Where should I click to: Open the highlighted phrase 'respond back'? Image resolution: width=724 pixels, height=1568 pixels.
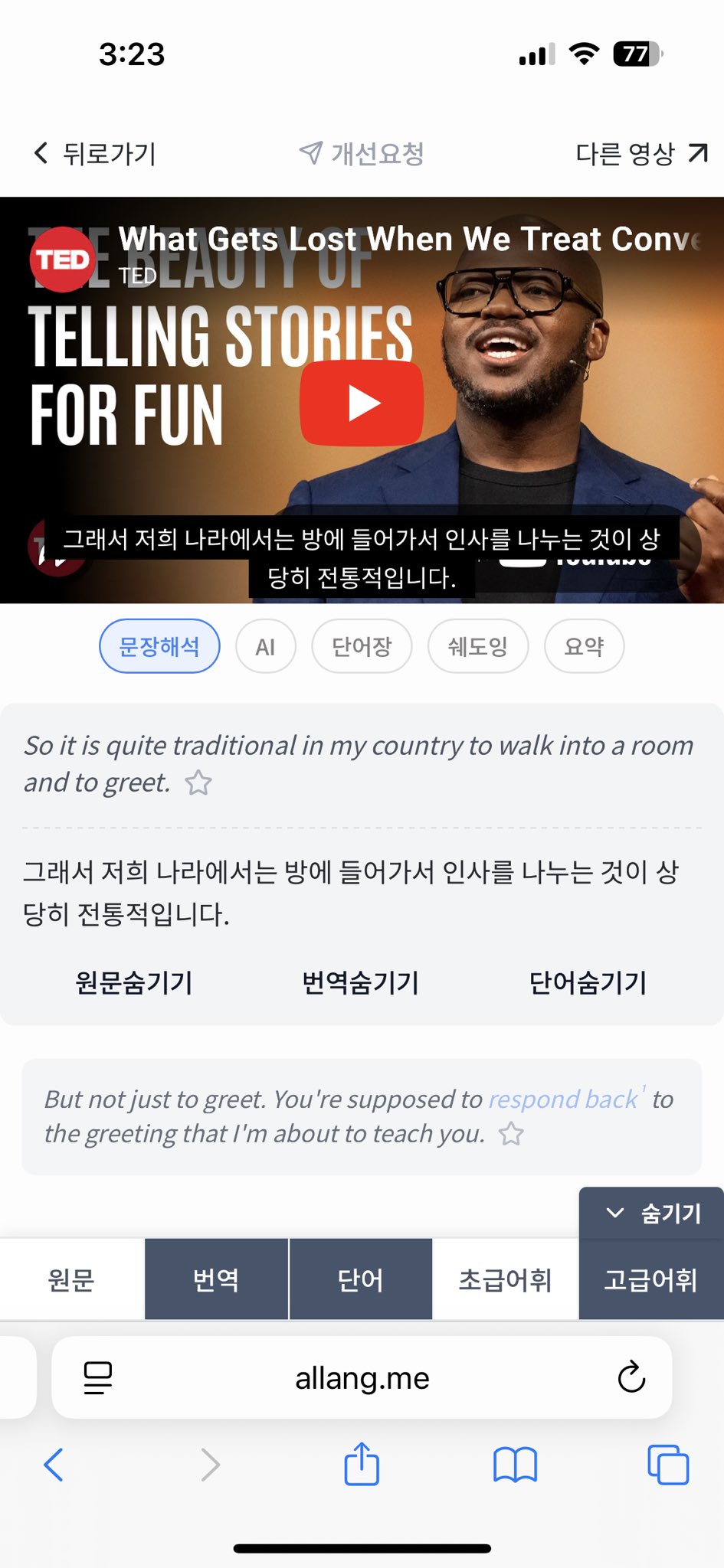[563, 1099]
